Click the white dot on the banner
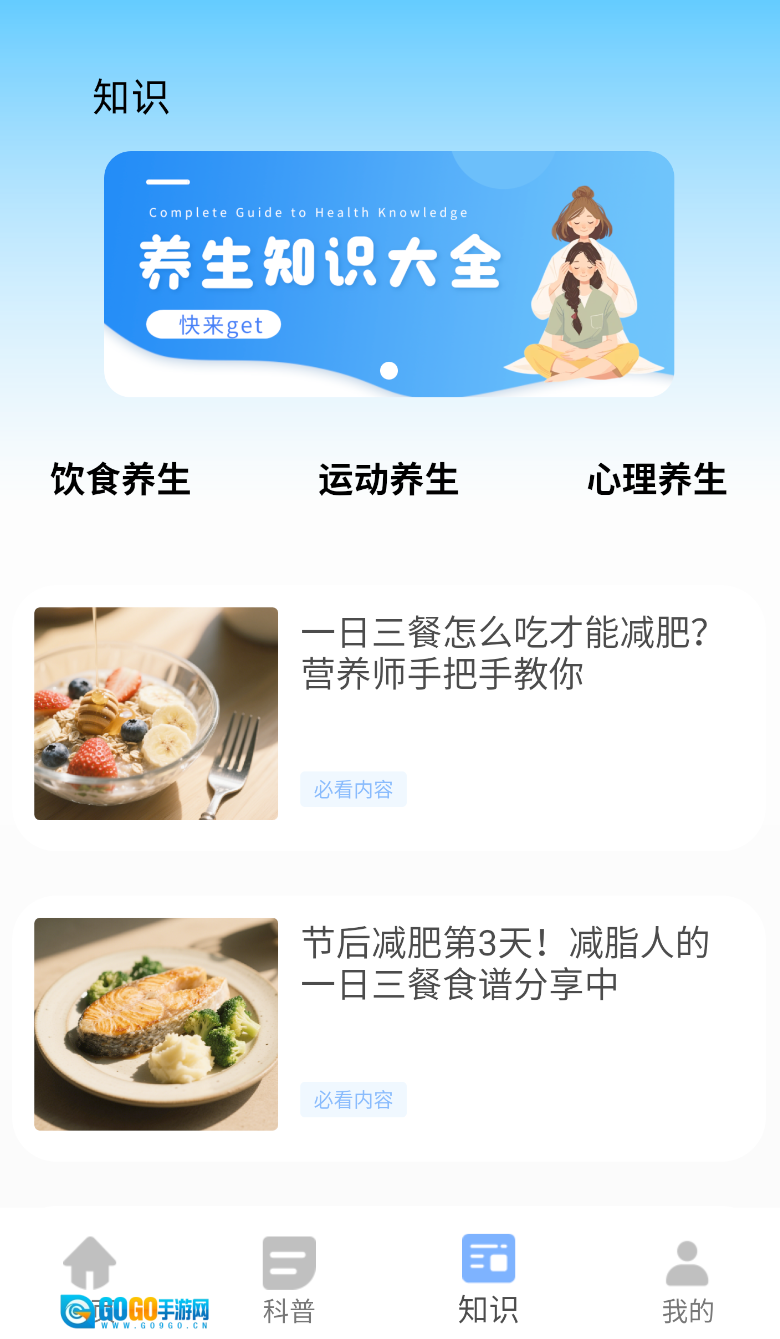Image resolution: width=780 pixels, height=1339 pixels. tap(389, 371)
